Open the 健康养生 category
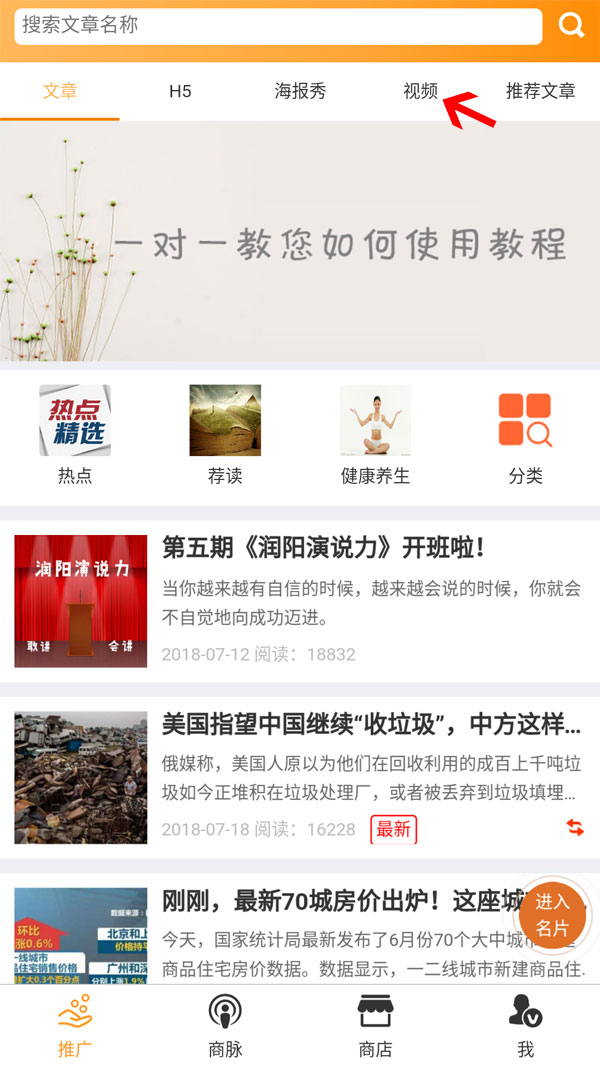Viewport: 600px width, 1065px height. point(375,435)
